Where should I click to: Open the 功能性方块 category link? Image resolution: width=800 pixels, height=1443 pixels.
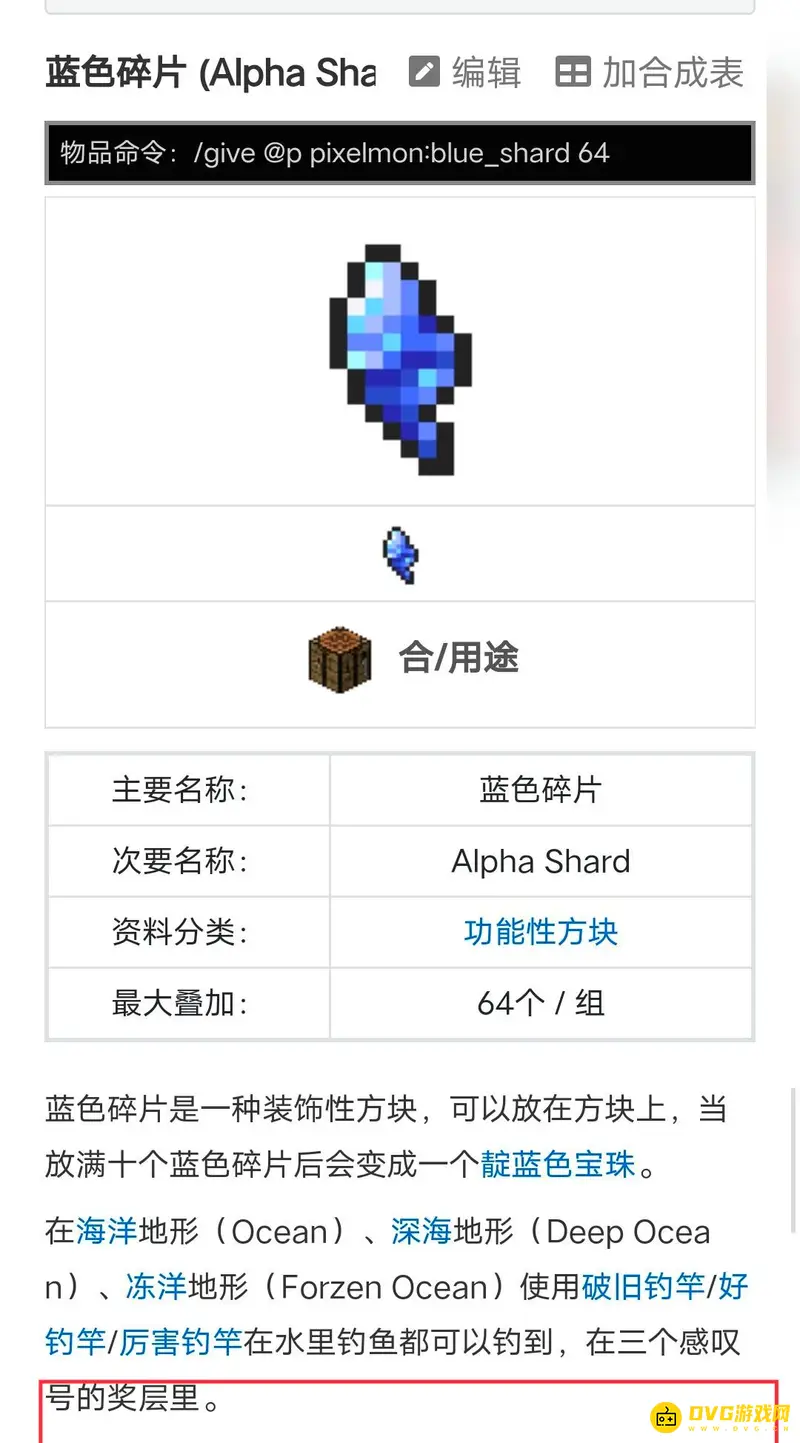pyautogui.click(x=540, y=932)
